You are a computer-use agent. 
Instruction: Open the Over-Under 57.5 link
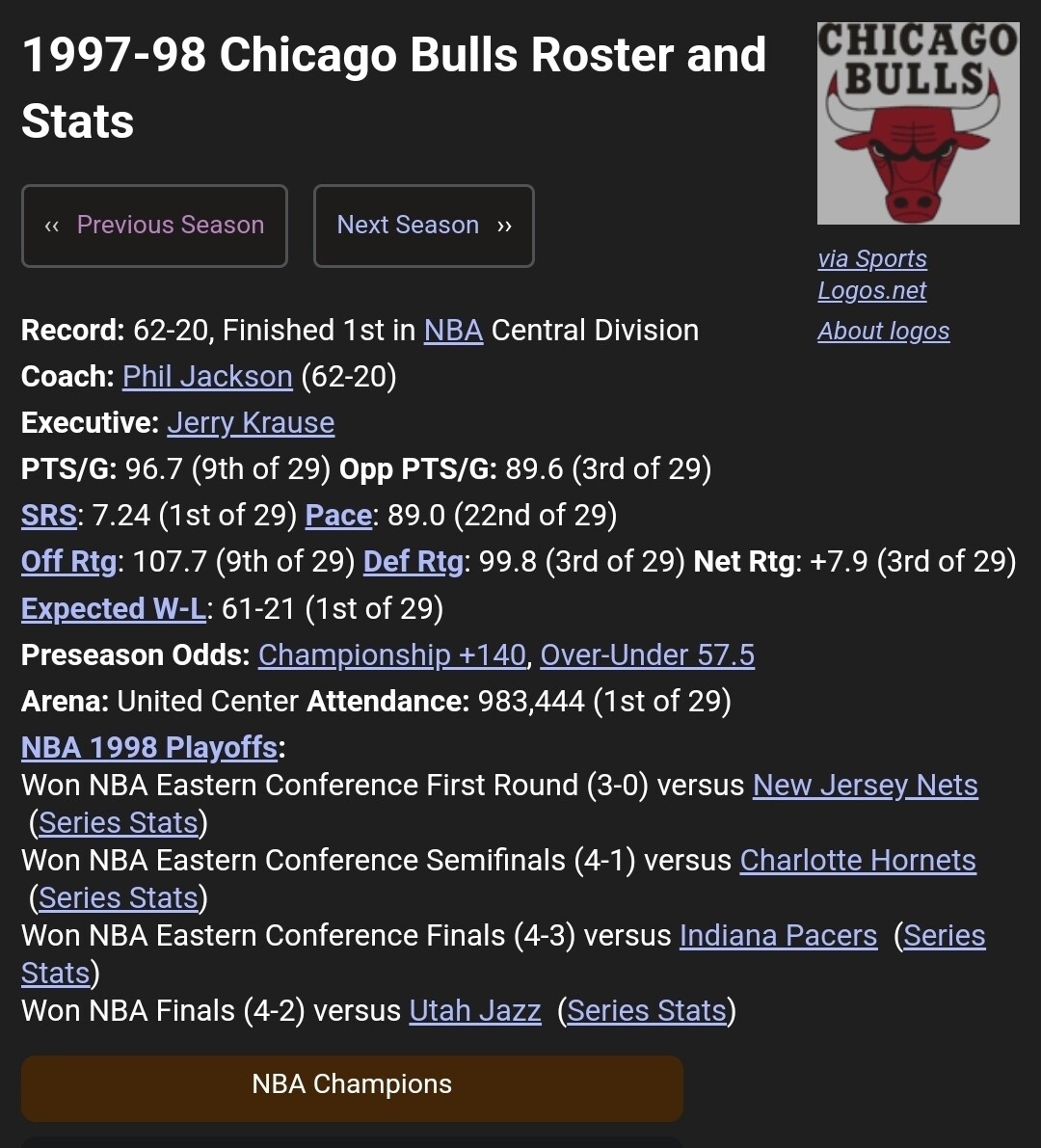(x=647, y=655)
